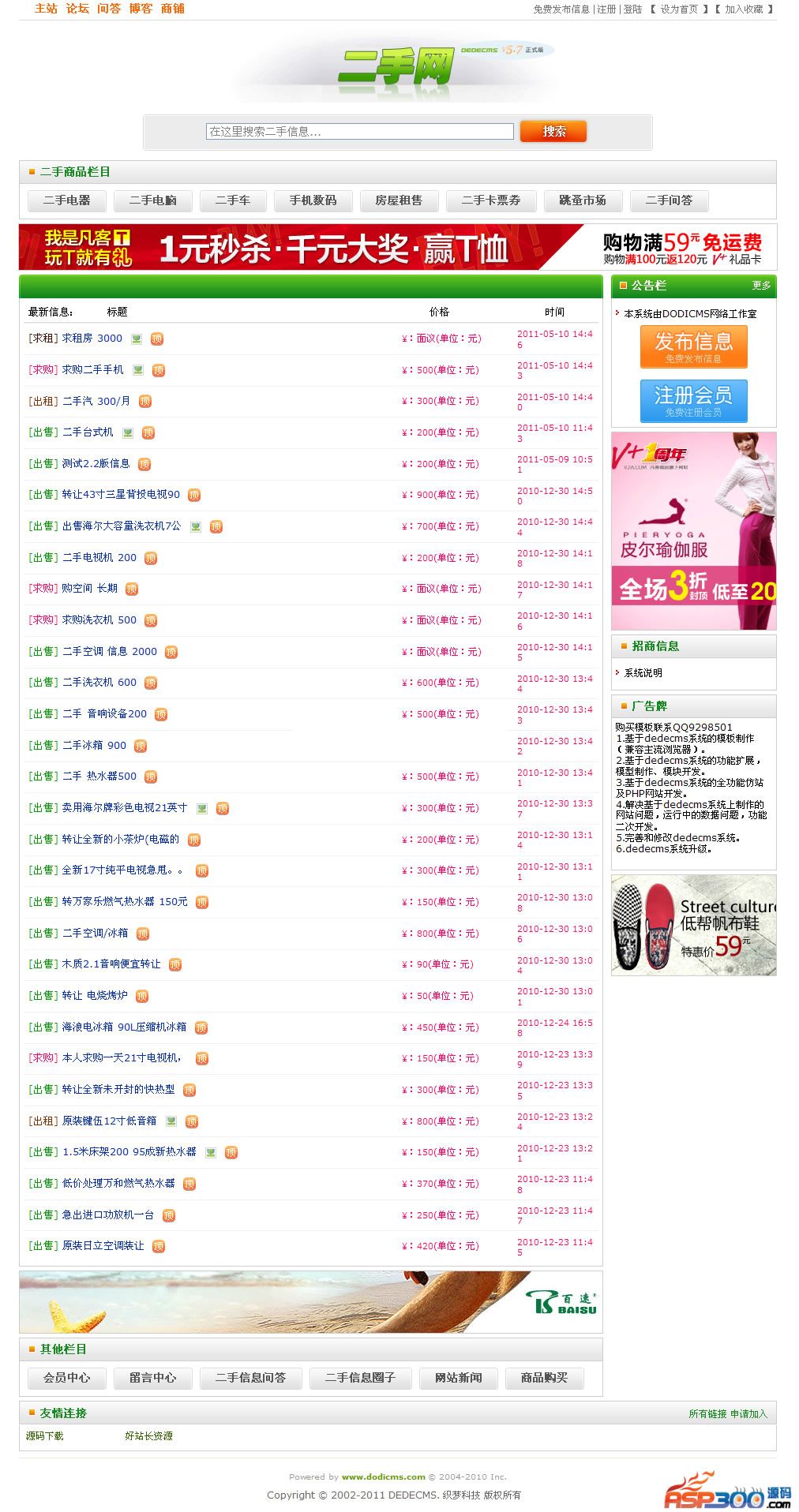799x1512 pixels.
Task: Hit the orange 搜索 button
Action: pos(553,132)
